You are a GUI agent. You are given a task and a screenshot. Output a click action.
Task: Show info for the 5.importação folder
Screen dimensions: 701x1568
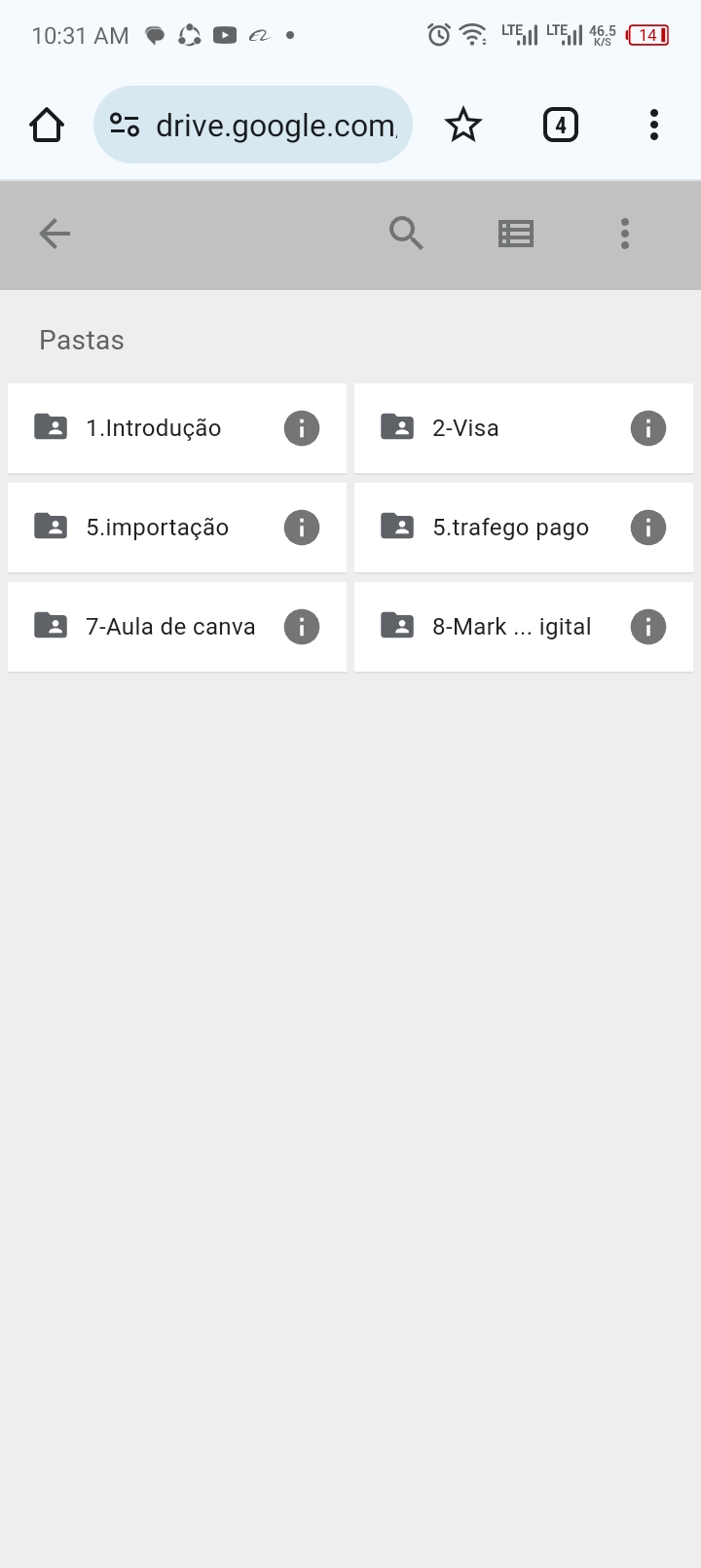(x=302, y=528)
